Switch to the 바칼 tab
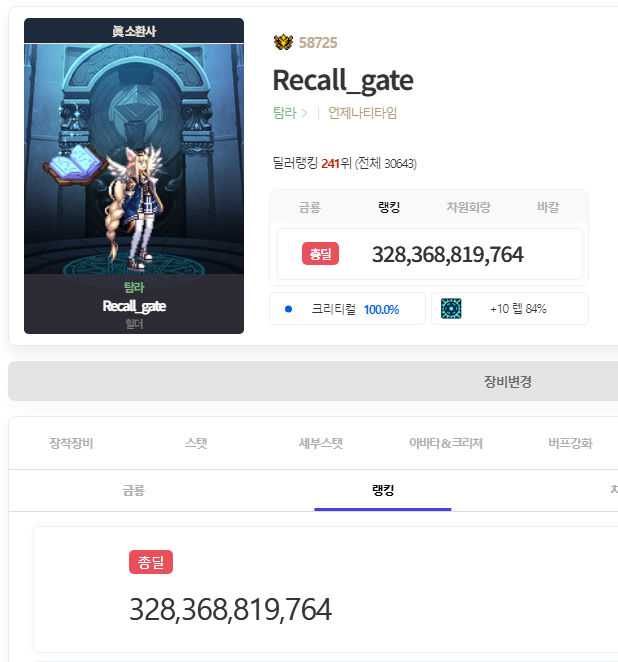 coord(548,207)
